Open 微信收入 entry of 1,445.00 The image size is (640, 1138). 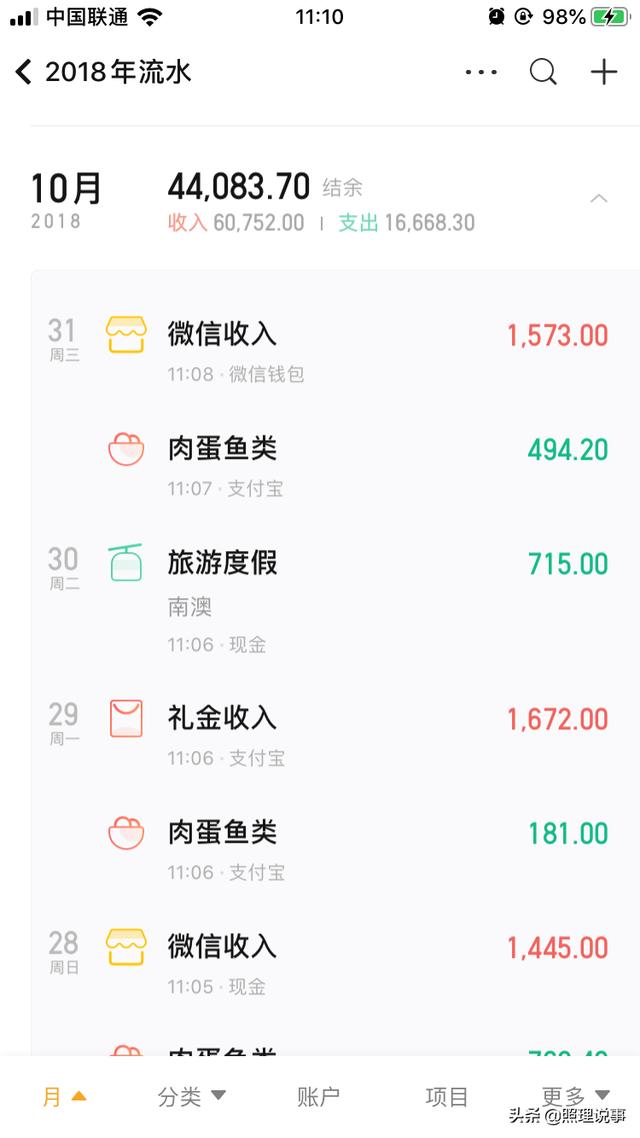tap(335, 962)
